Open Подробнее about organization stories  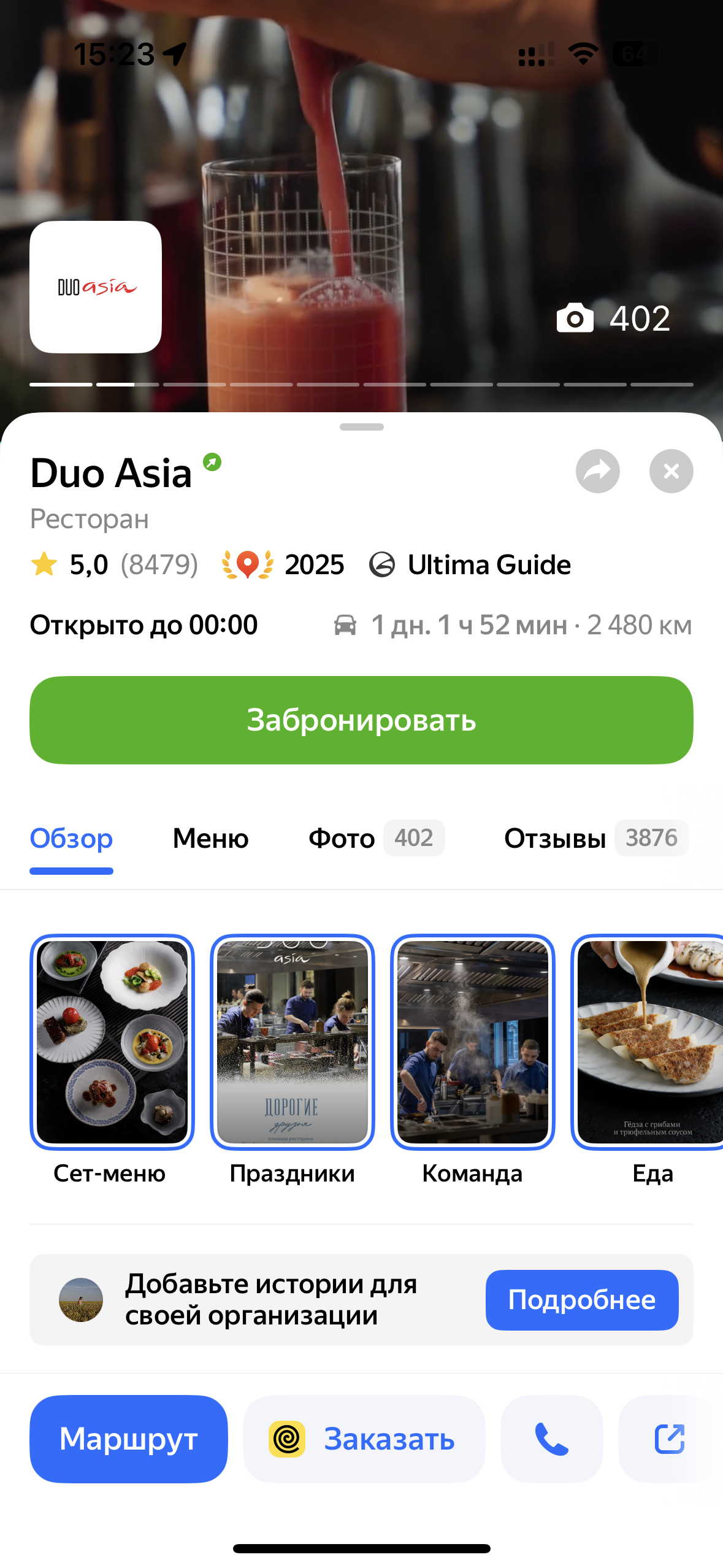(581, 1300)
